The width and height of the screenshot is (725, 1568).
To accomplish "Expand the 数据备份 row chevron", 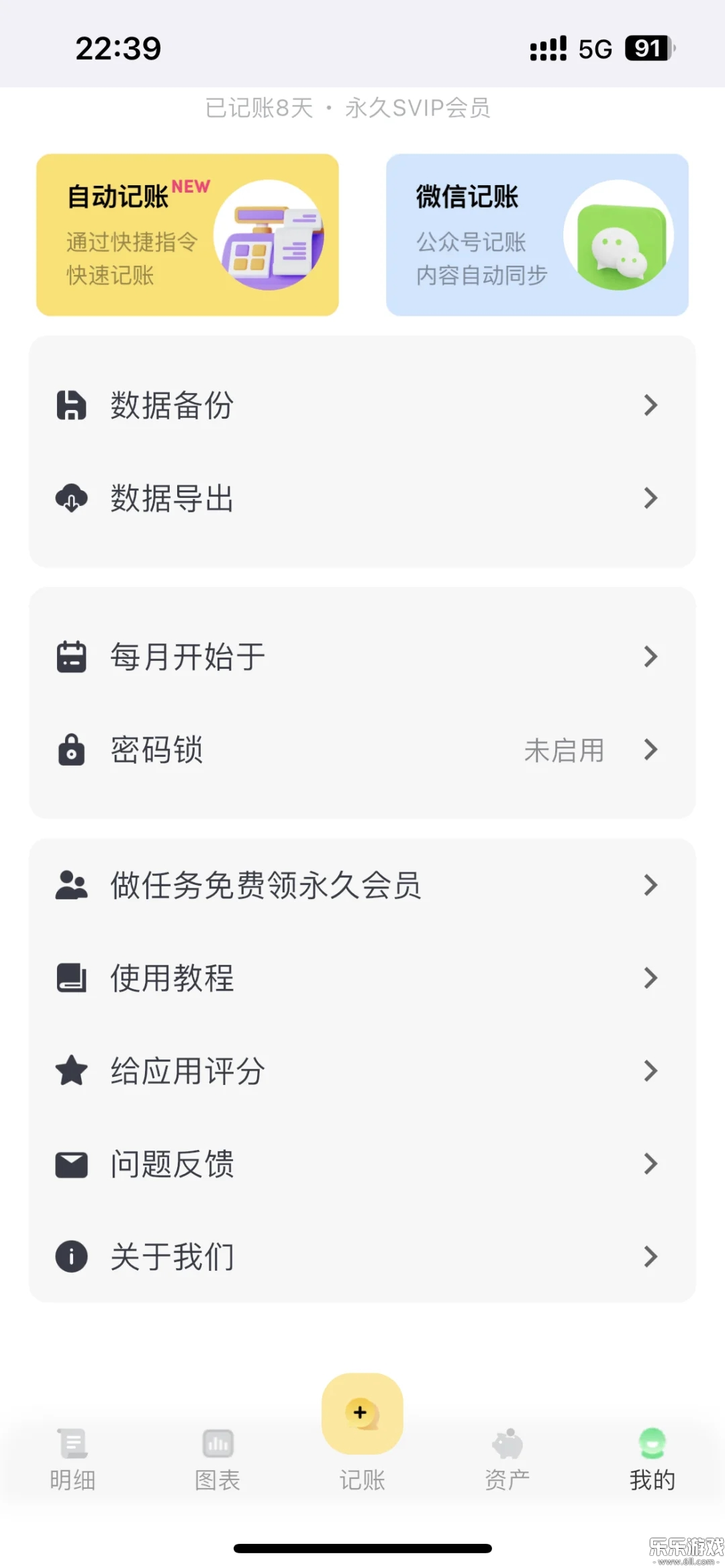I will coord(650,405).
